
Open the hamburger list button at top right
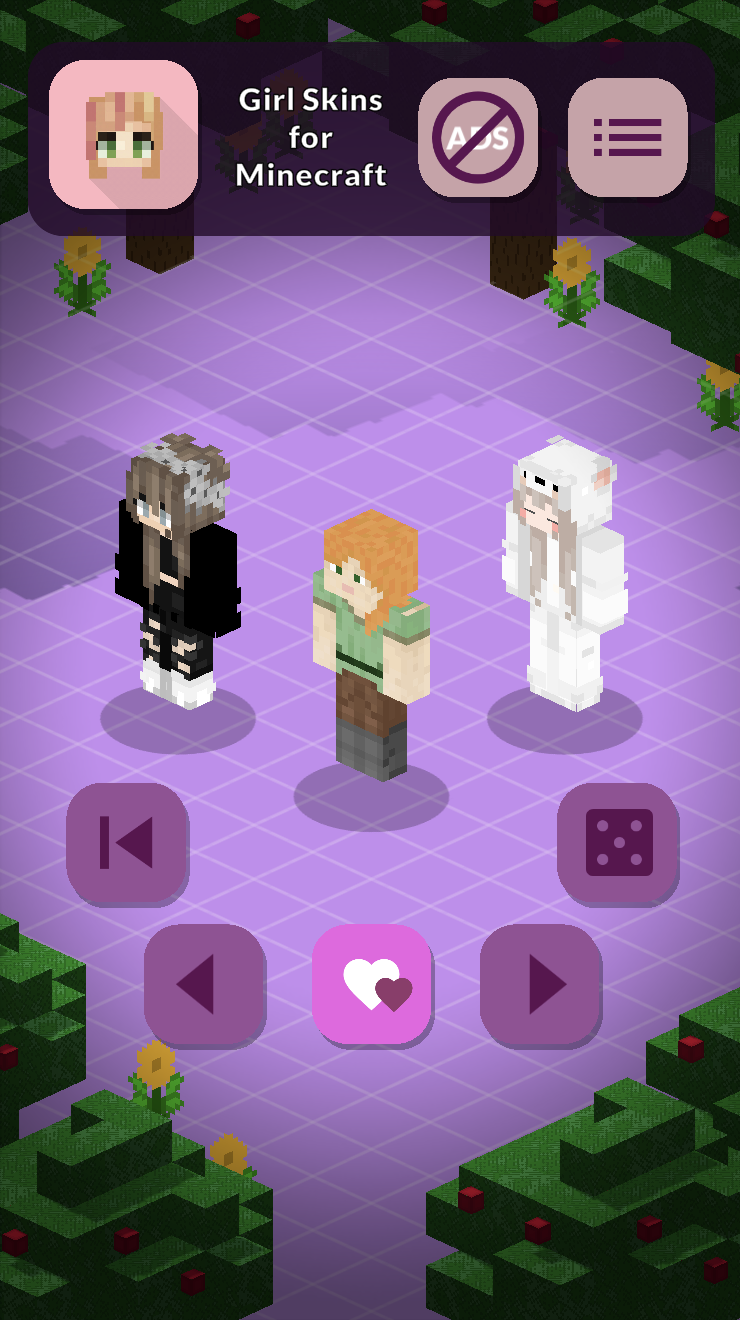click(627, 137)
